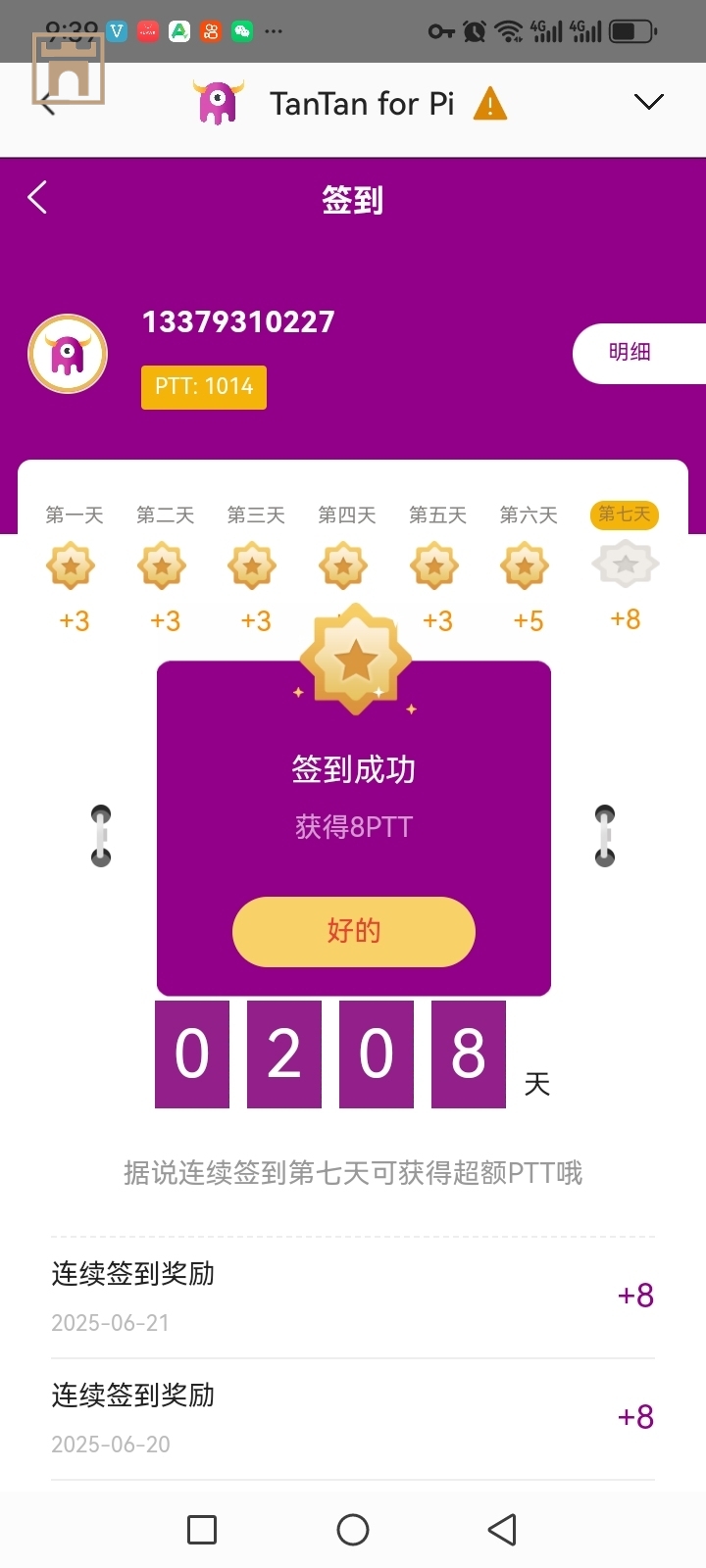This screenshot has width=706, height=1568.
Task: Tap the system home button
Action: click(x=353, y=1529)
